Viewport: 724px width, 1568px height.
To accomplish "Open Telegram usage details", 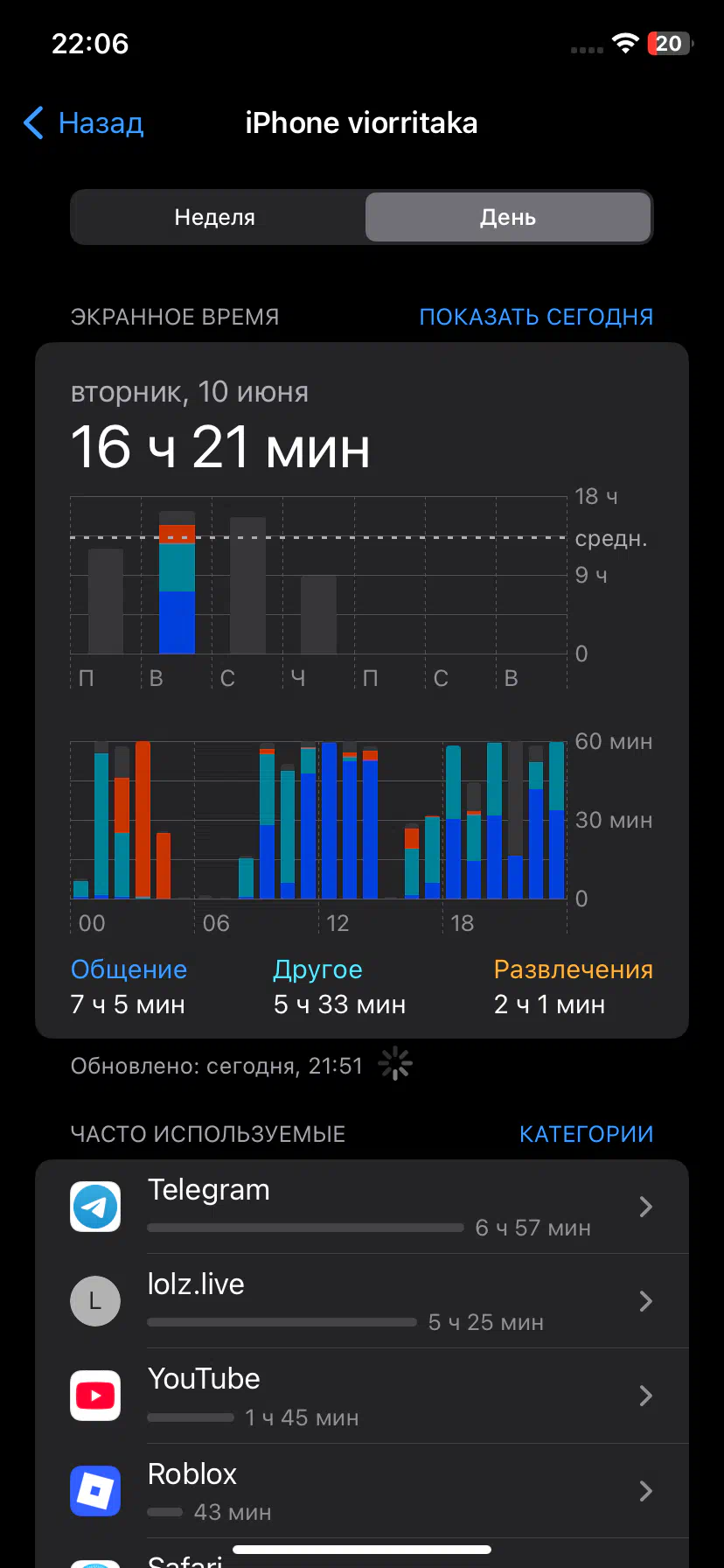I will point(362,1207).
